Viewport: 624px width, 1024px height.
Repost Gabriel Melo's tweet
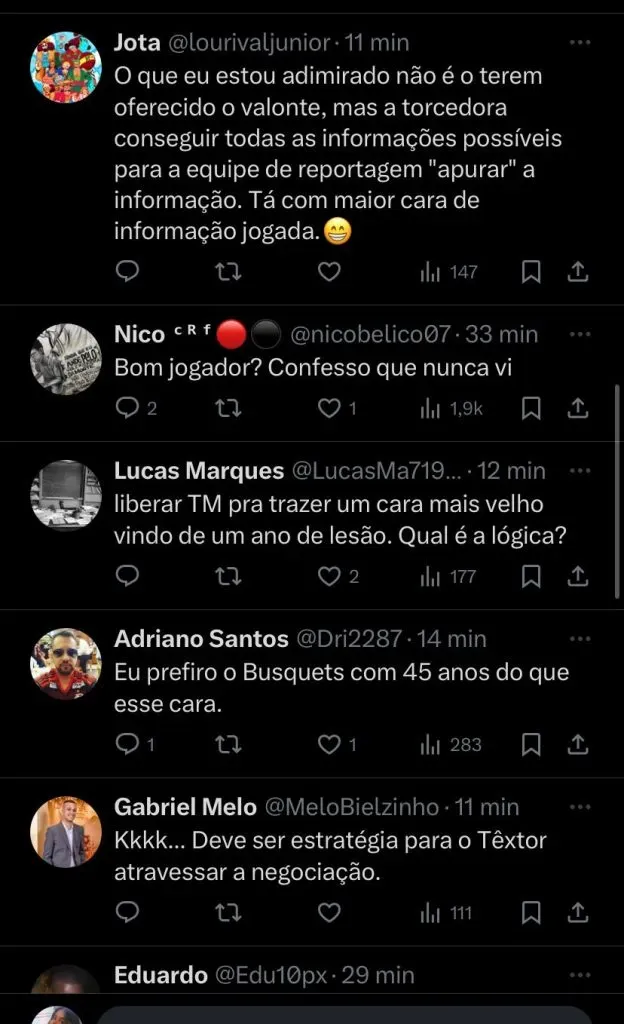click(x=229, y=912)
